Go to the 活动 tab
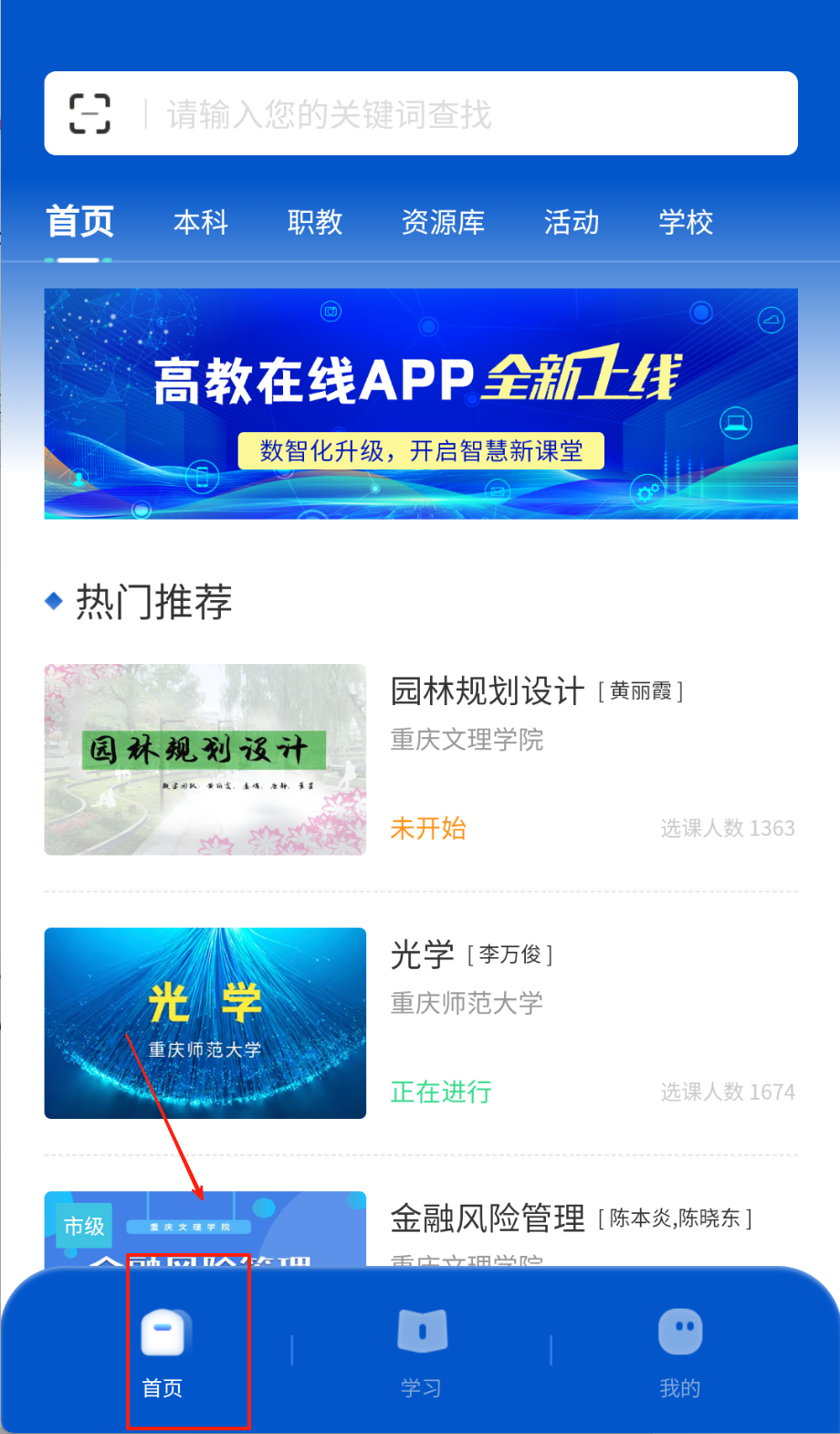 [572, 222]
